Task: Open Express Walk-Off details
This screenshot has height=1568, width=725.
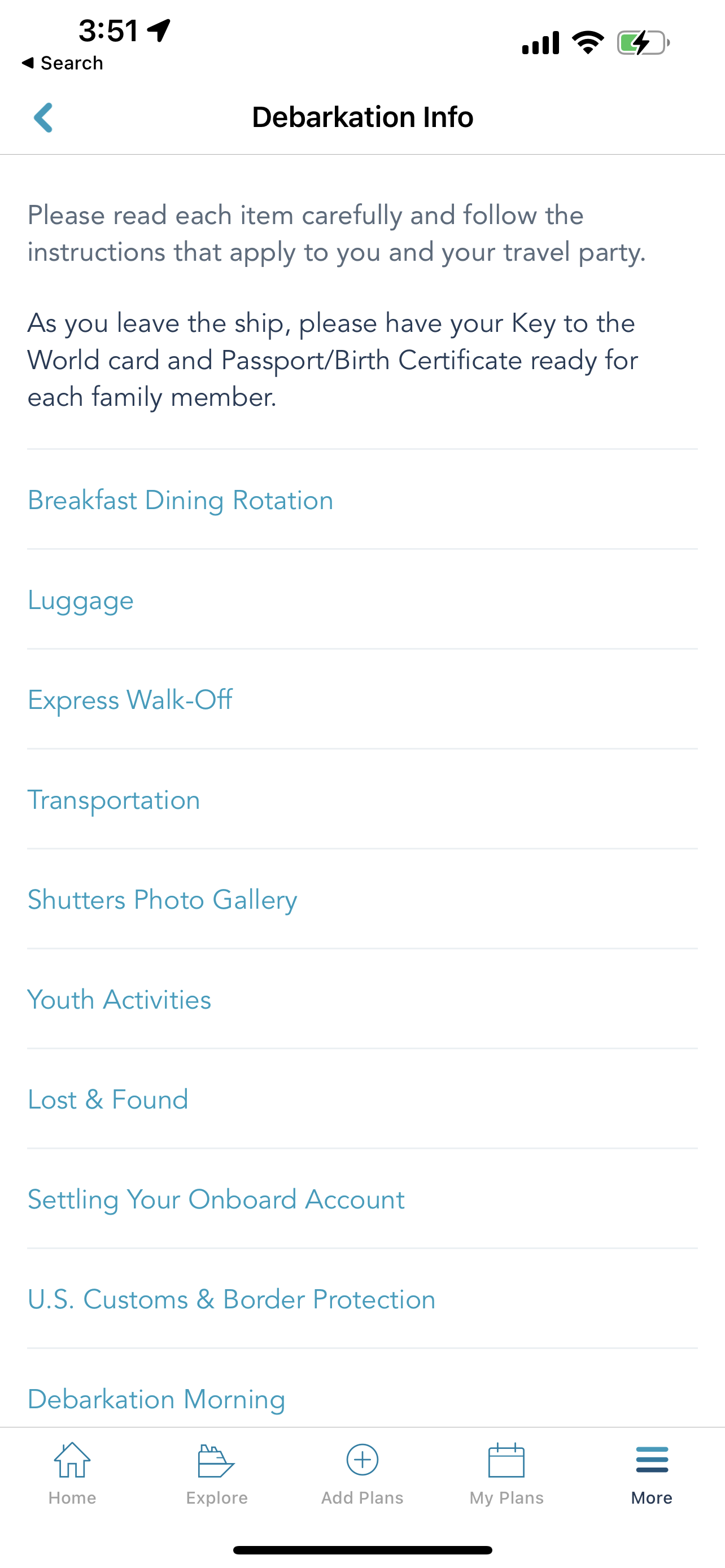Action: click(130, 700)
